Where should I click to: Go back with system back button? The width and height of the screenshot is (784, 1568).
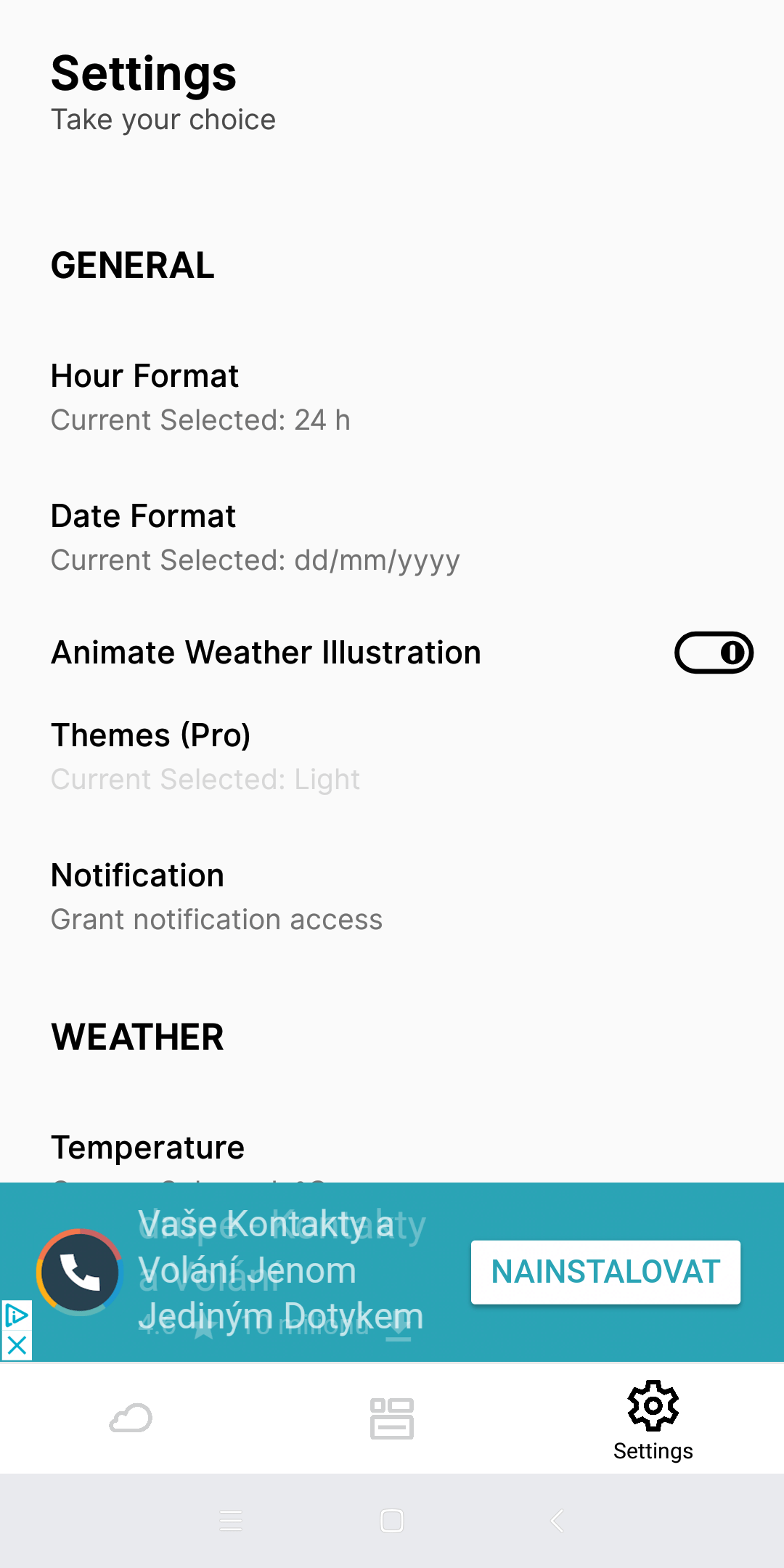[x=557, y=1520]
